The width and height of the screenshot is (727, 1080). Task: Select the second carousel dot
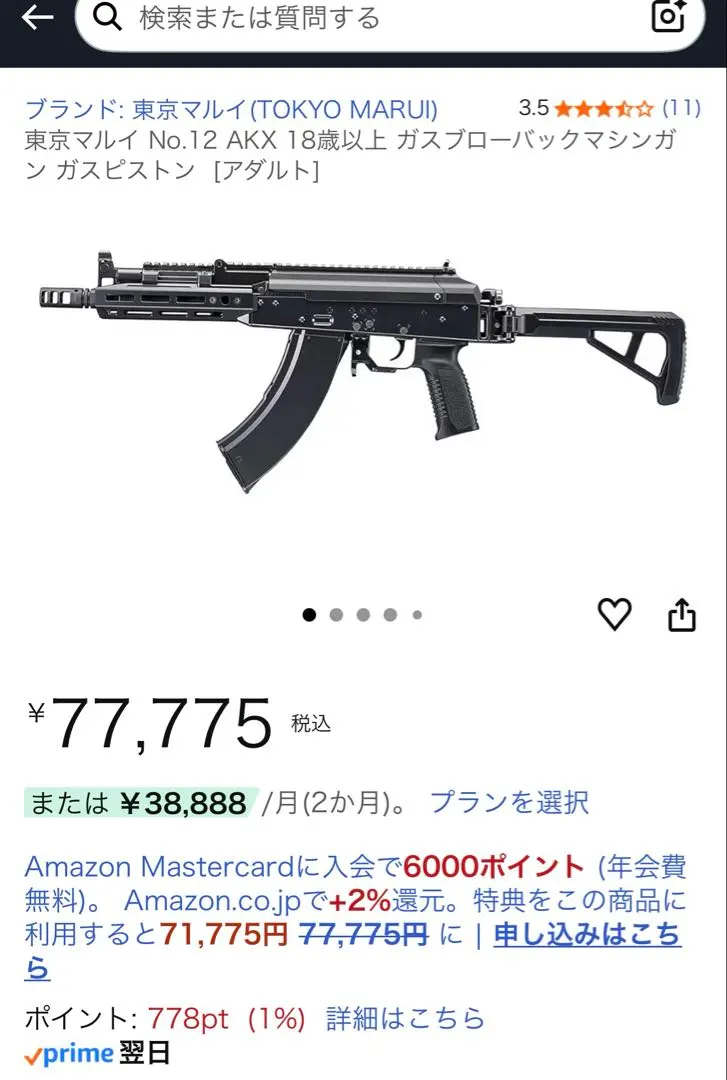pyautogui.click(x=334, y=616)
